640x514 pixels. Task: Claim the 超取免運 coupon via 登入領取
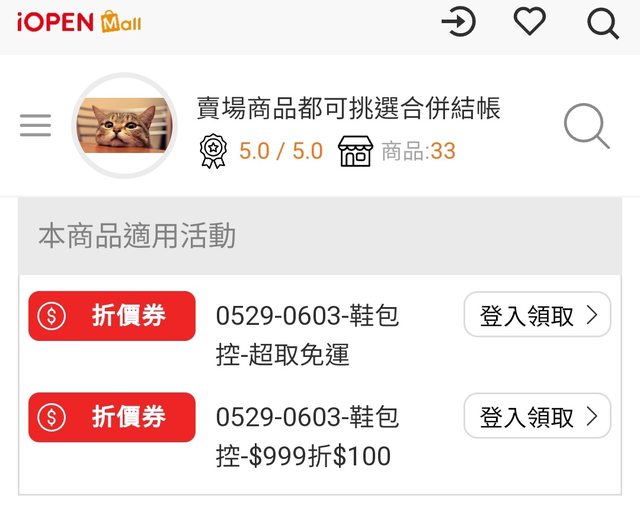tap(537, 316)
